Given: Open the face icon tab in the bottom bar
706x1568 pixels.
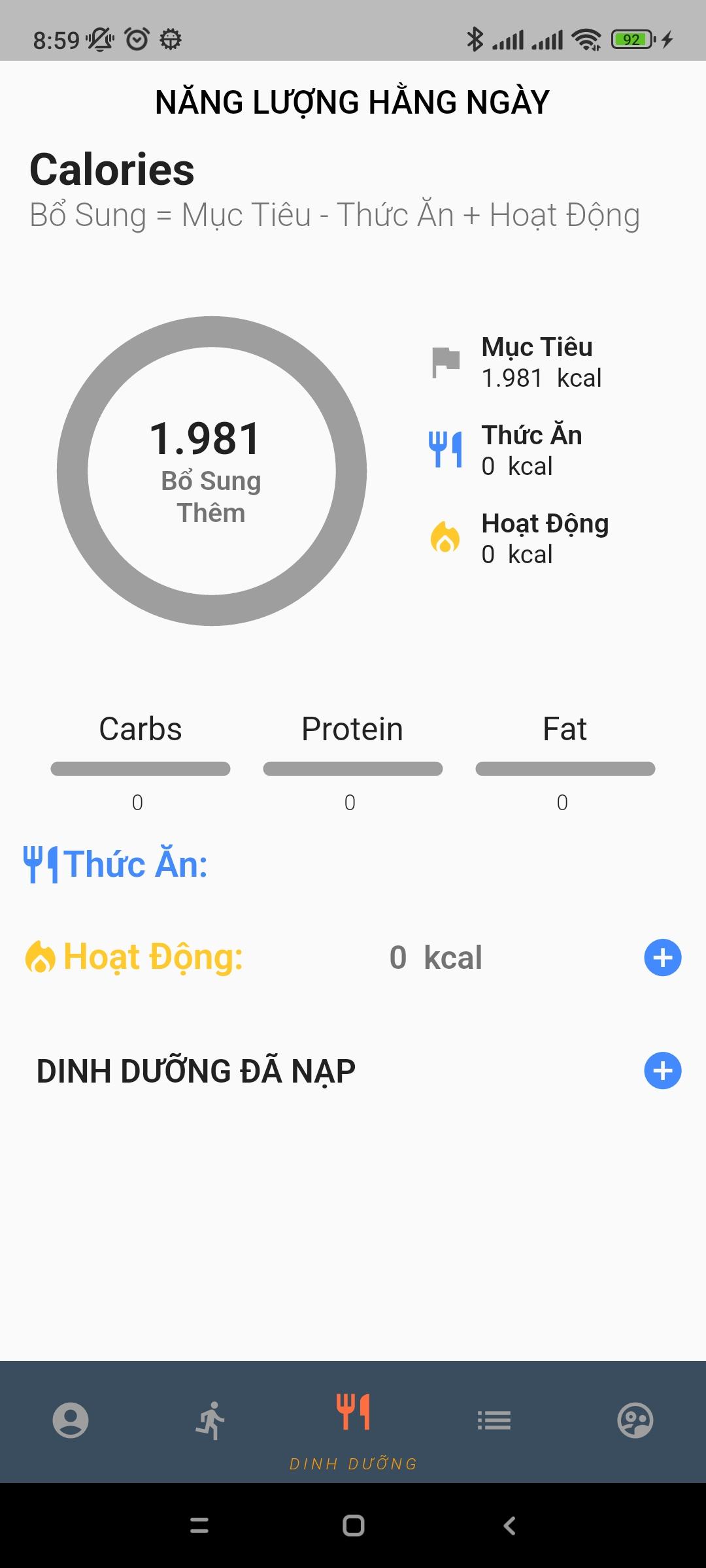Looking at the screenshot, I should click(635, 1420).
